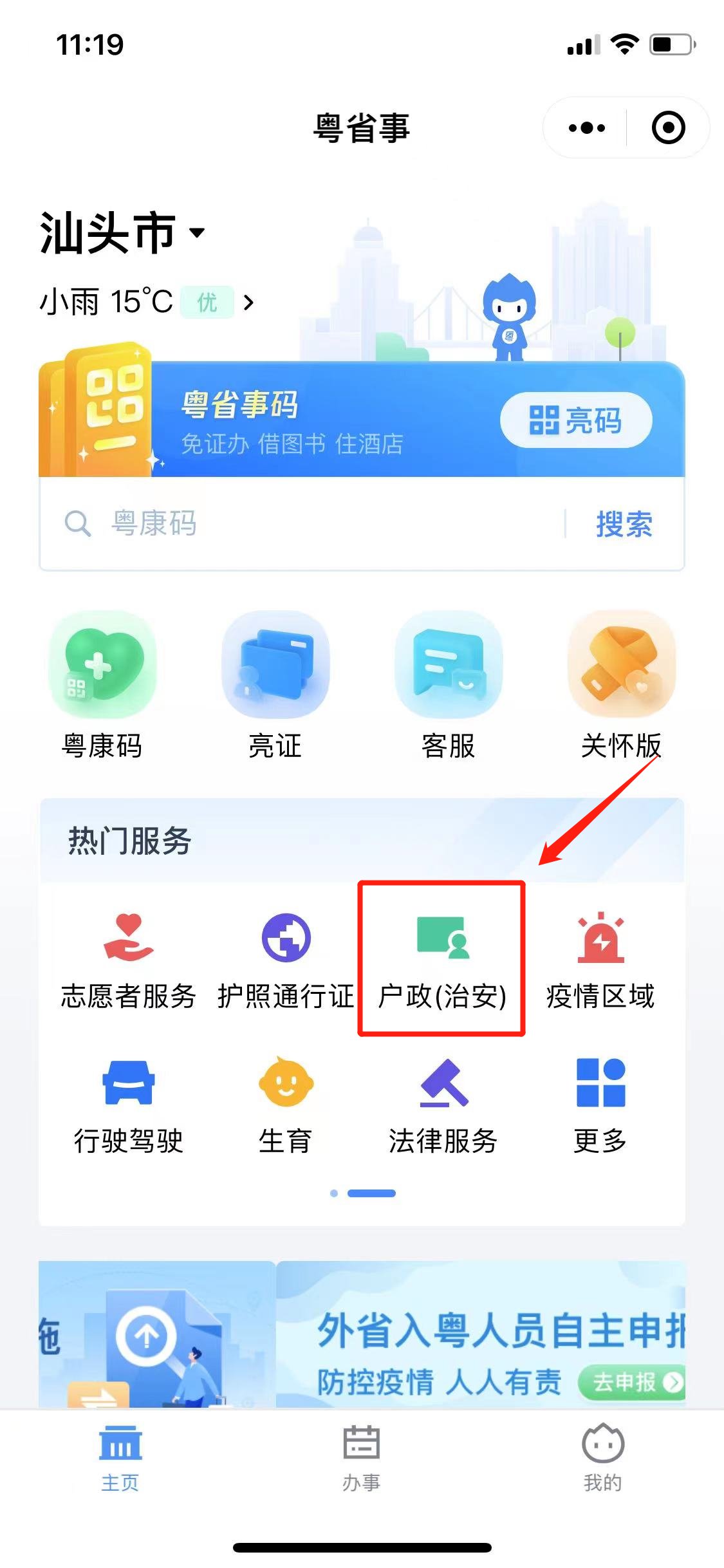Open the weather details for 小雨 15°C
Screen dimensions: 724x1568
pyautogui.click(x=147, y=301)
